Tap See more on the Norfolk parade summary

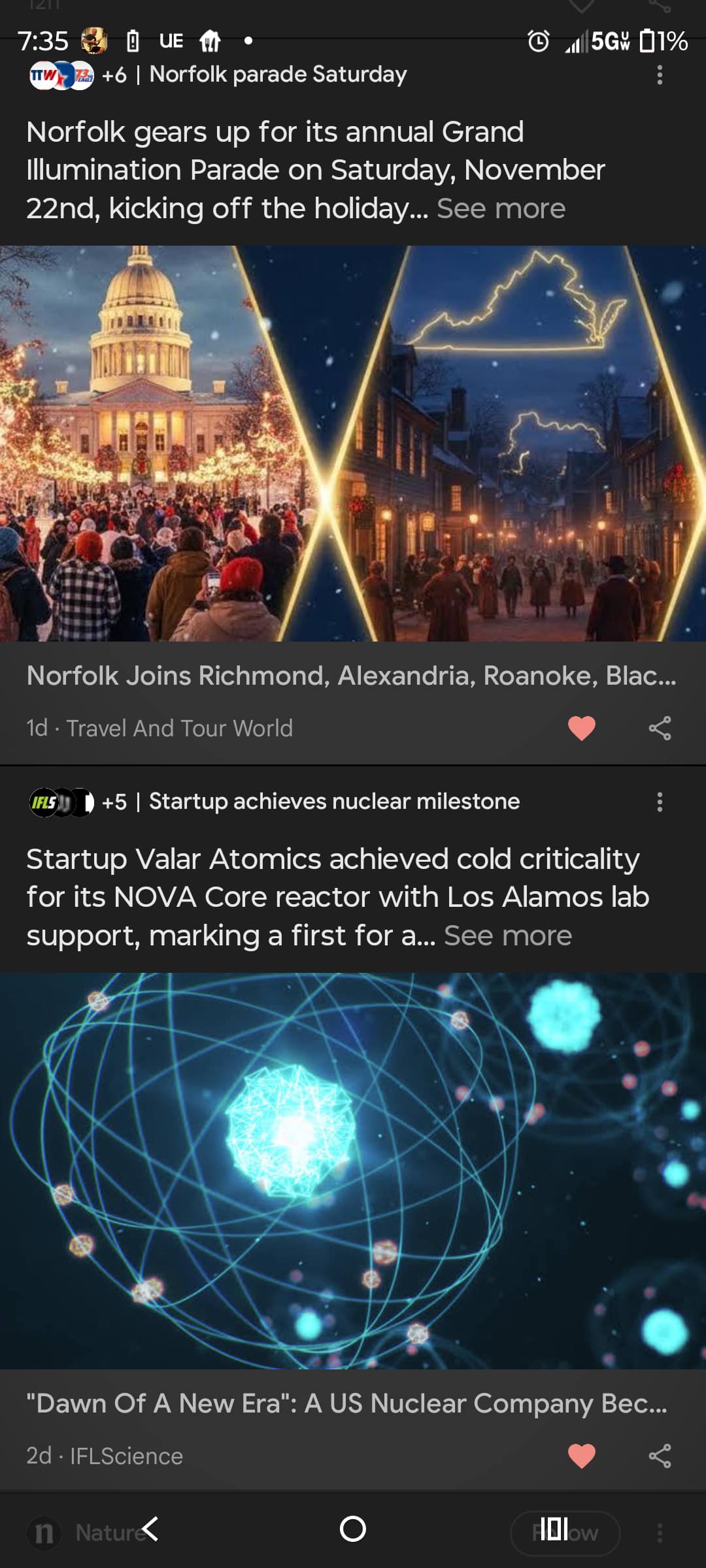click(x=501, y=208)
